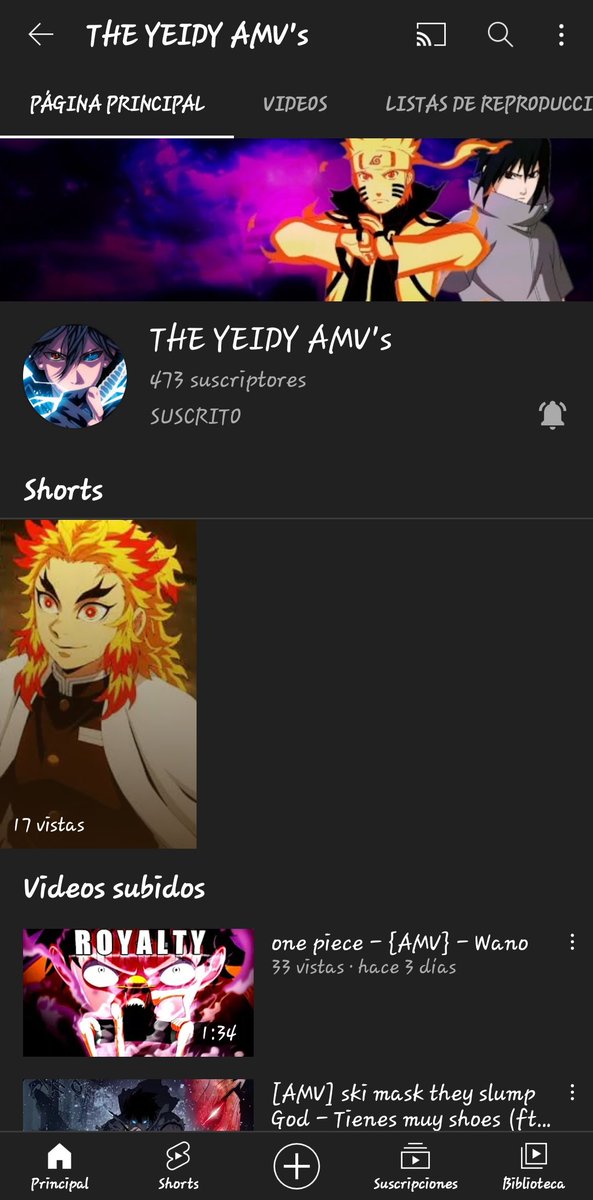
Task: Tap the create plus button
Action: point(296,1166)
